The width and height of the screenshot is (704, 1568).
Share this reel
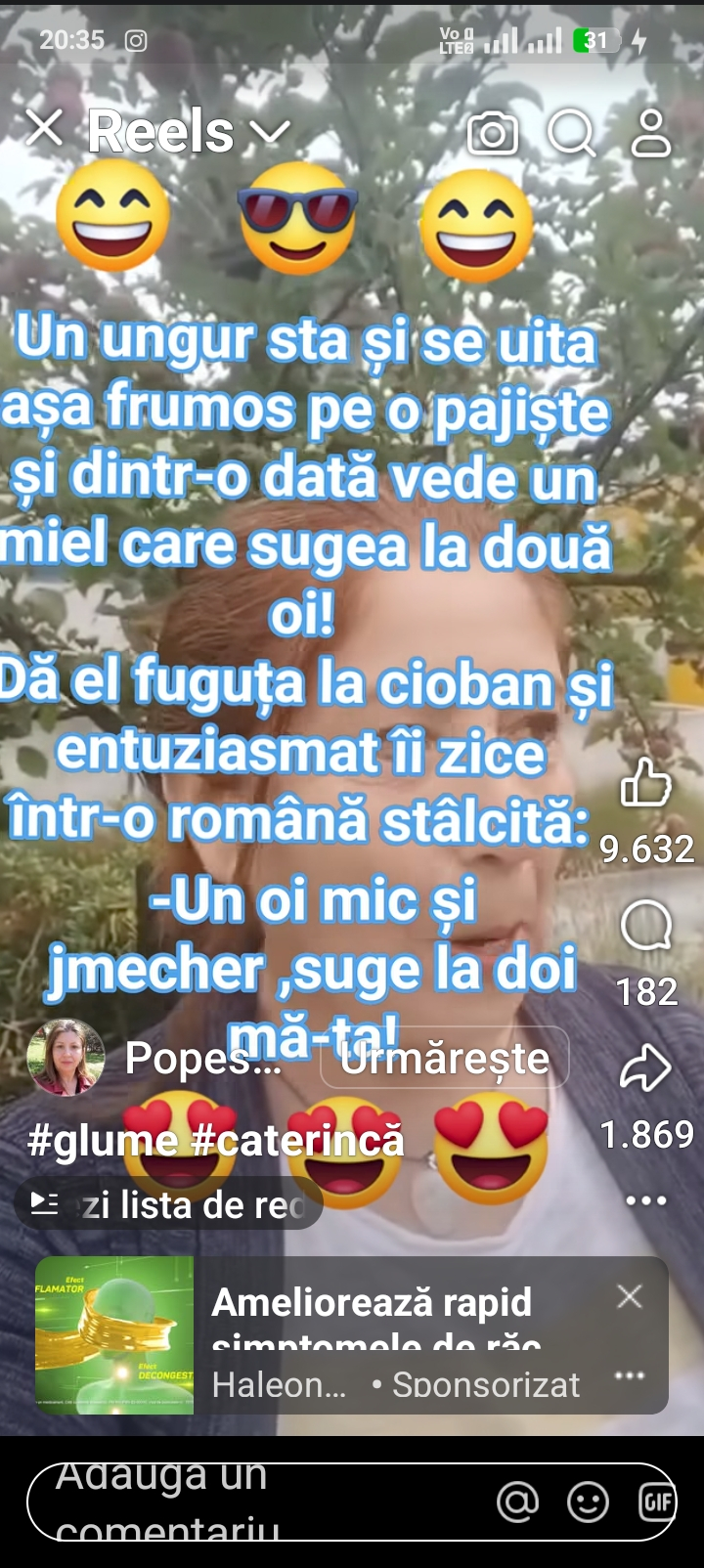(646, 1068)
